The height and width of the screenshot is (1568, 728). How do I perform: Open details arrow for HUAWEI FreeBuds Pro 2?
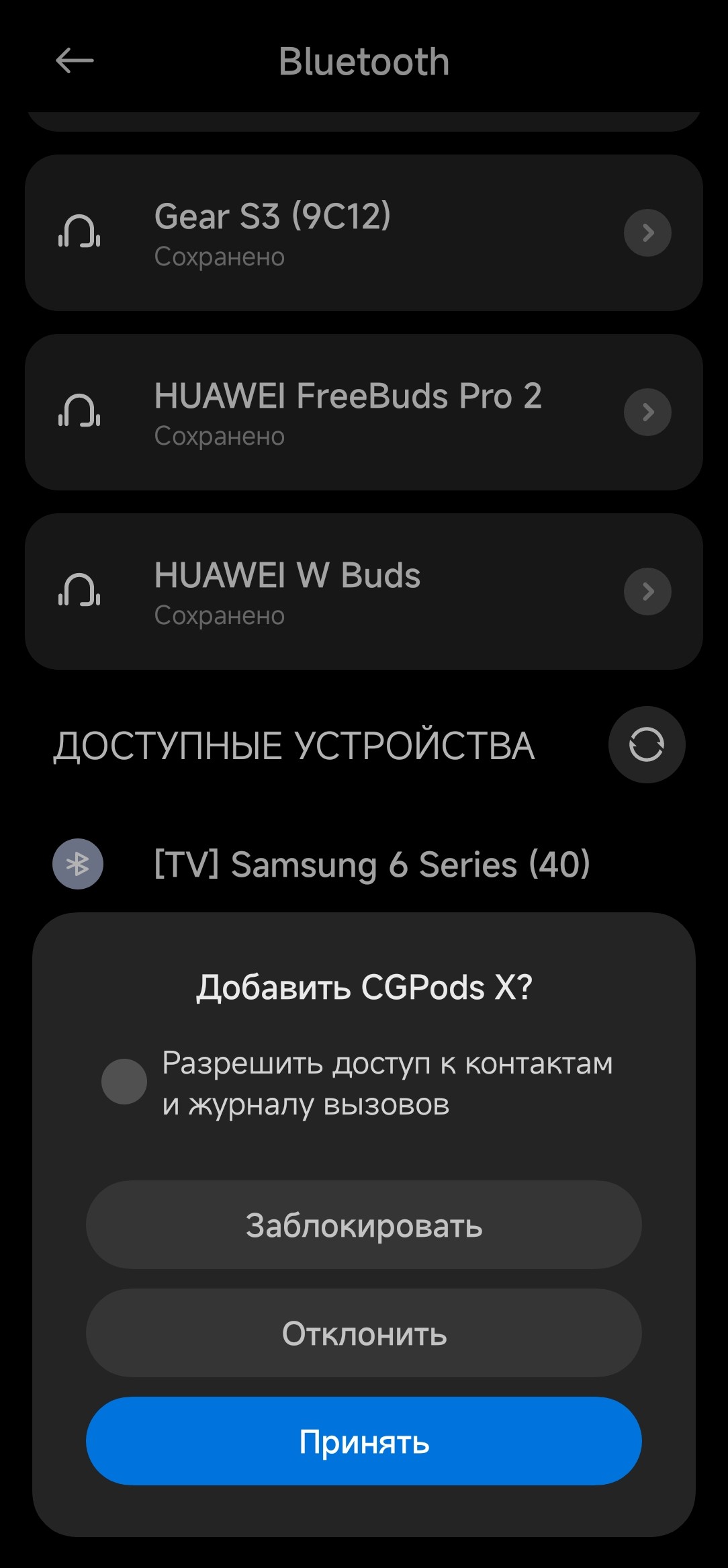647,412
